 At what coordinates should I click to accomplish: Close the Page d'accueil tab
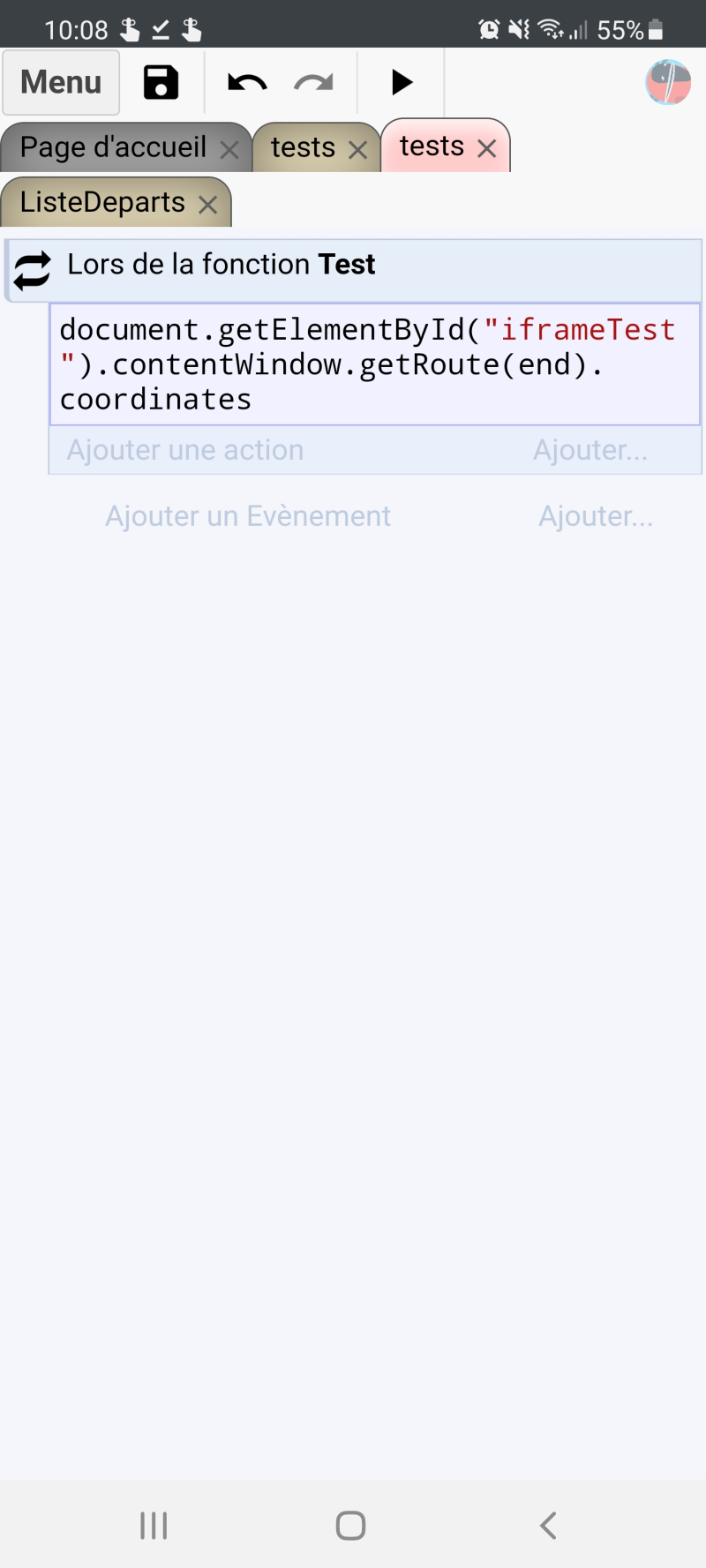point(229,150)
